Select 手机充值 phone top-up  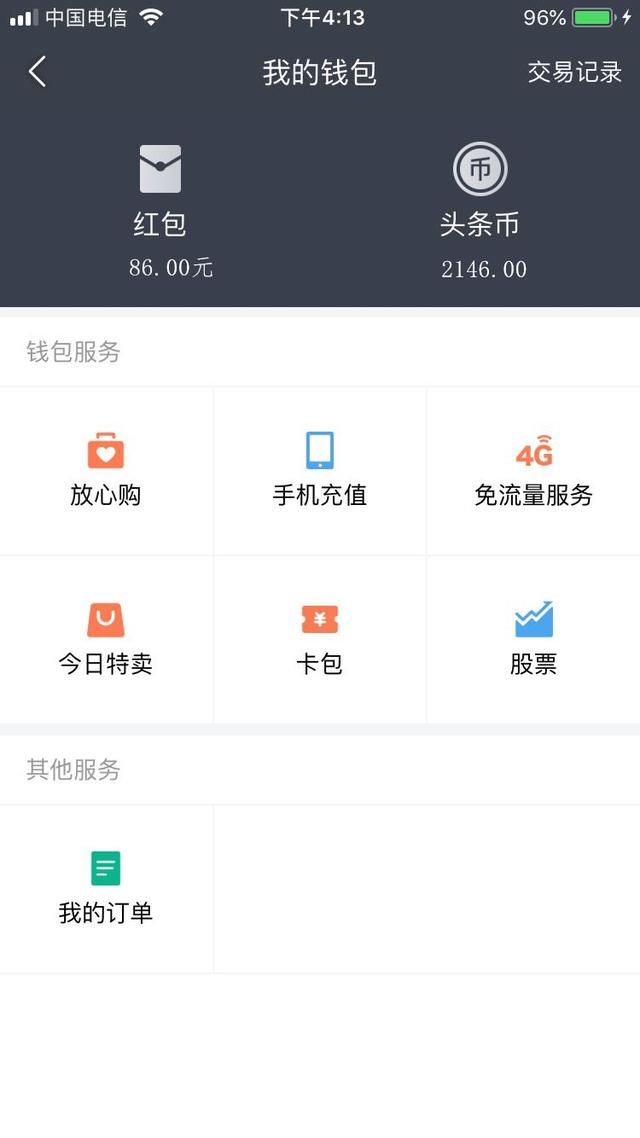320,471
